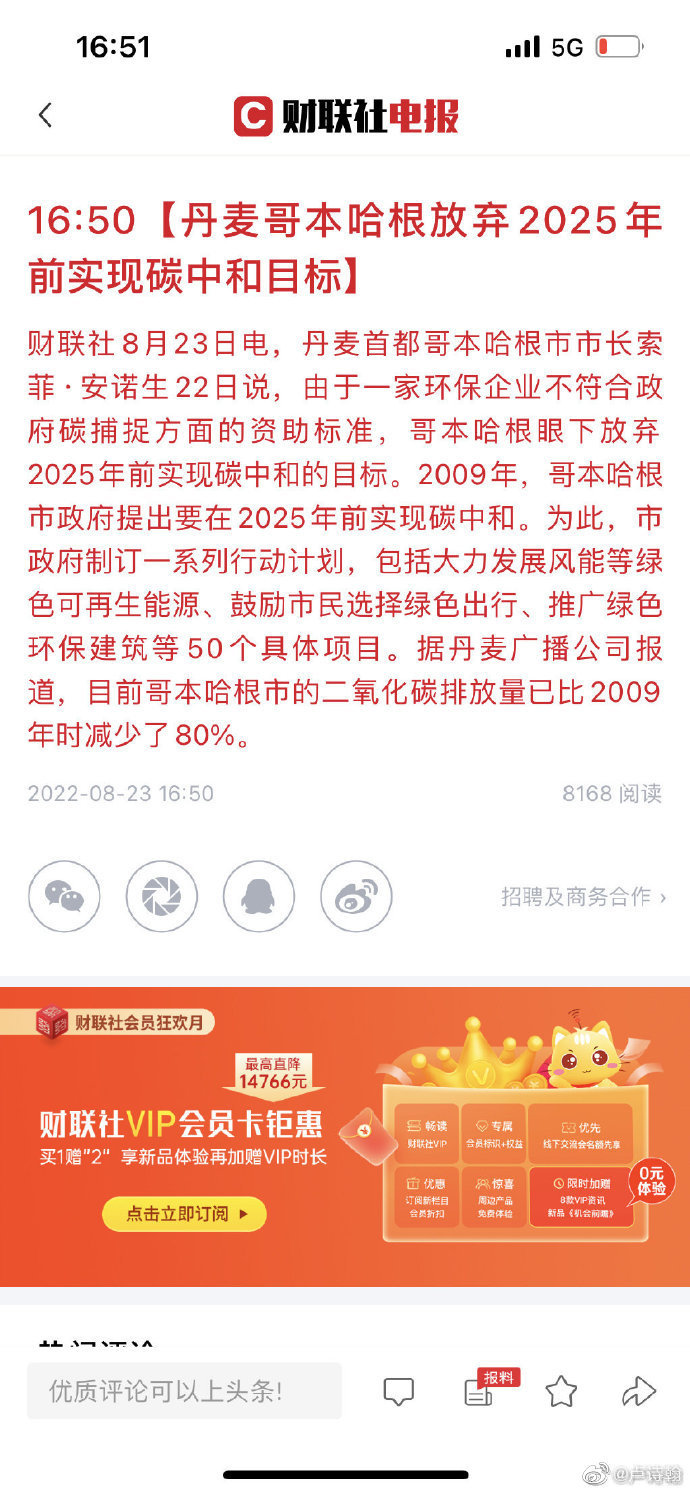The image size is (690, 1493).
Task: Favorite this article with the star
Action: tap(561, 1391)
